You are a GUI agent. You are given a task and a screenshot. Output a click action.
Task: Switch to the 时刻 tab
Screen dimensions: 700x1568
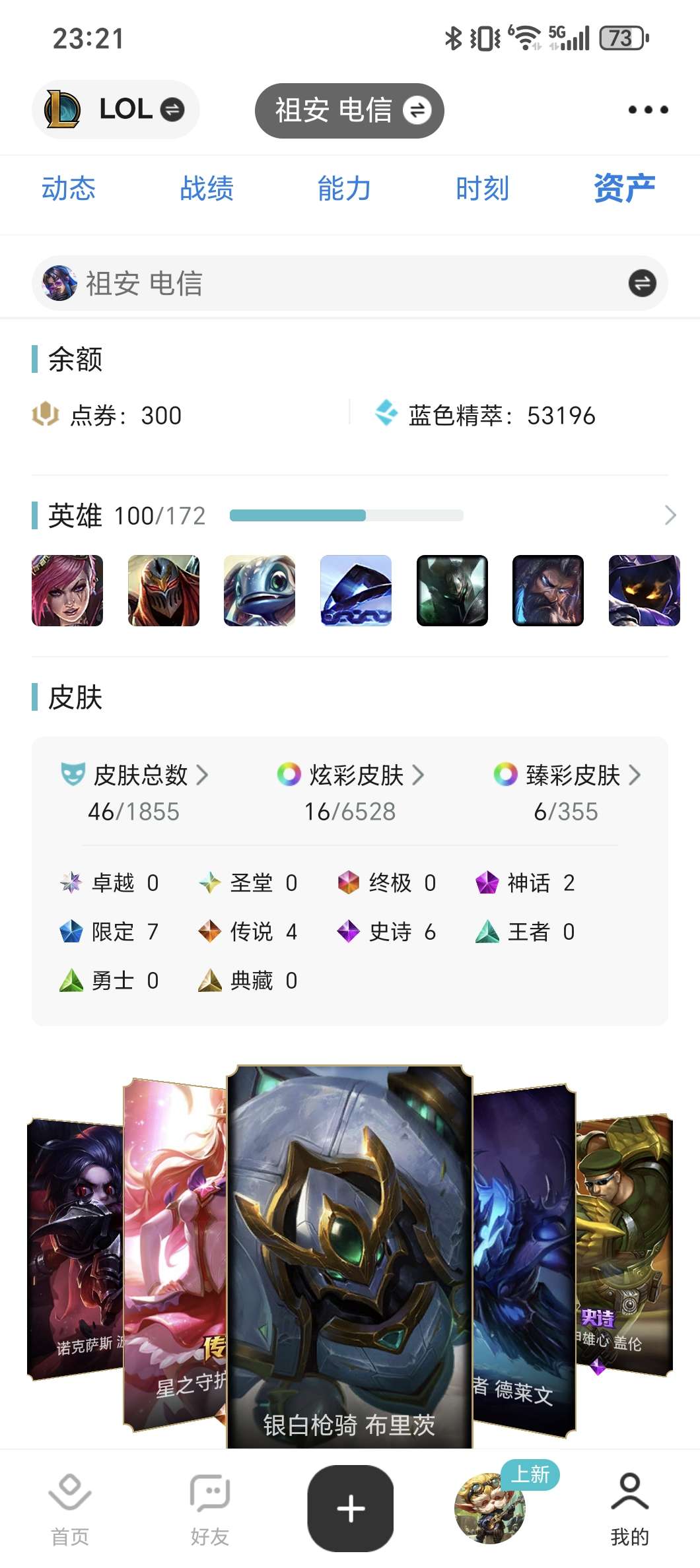tap(482, 189)
